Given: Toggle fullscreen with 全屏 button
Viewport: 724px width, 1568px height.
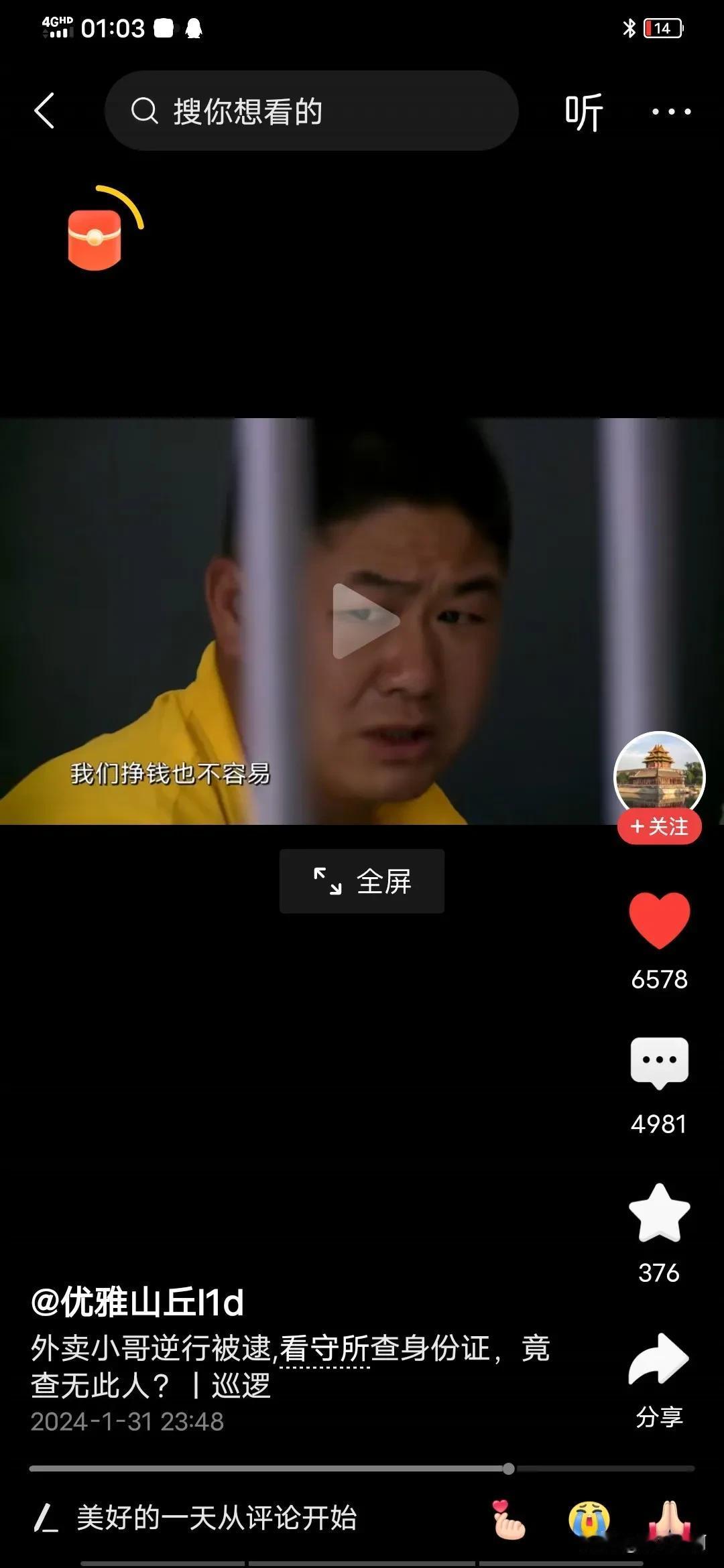Looking at the screenshot, I should click(361, 881).
